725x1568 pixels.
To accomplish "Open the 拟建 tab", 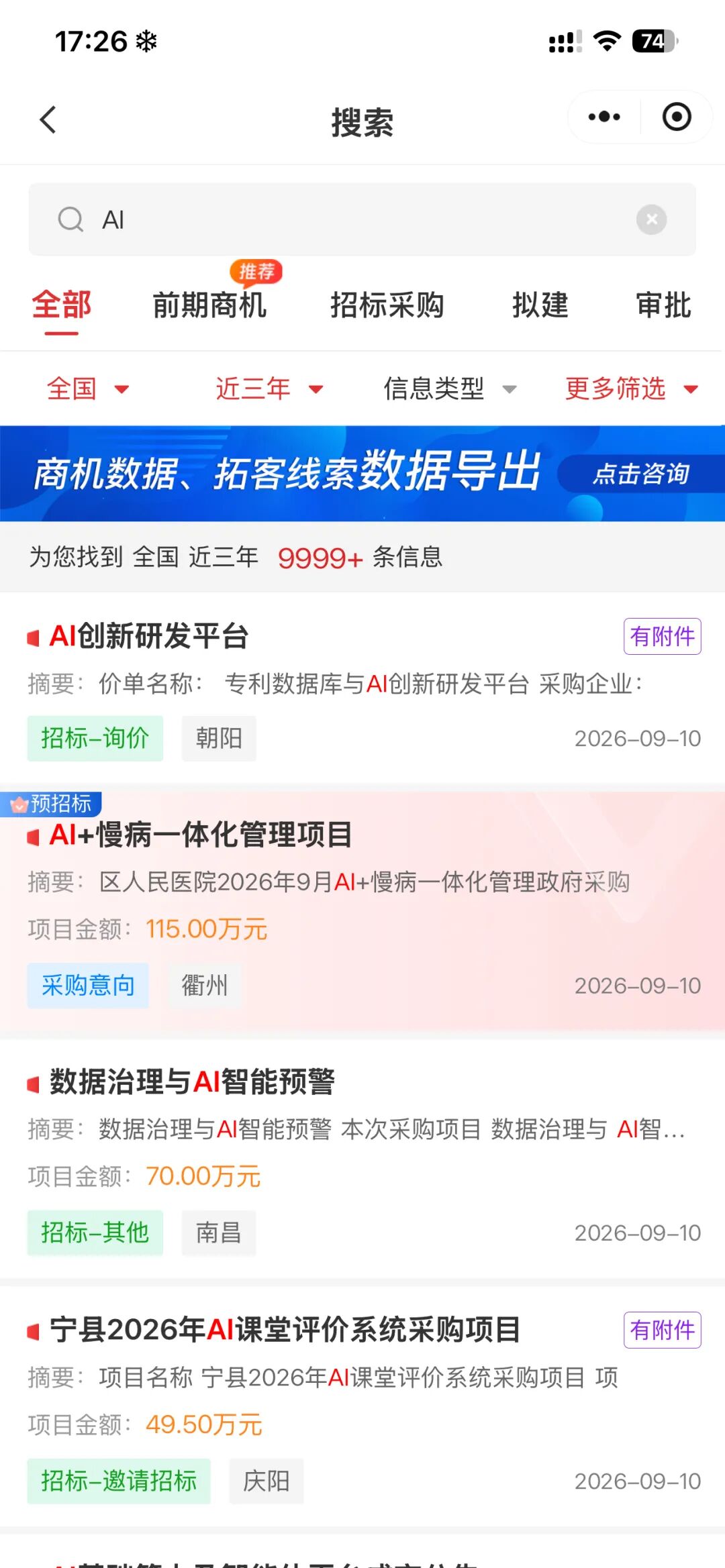I will (x=541, y=305).
